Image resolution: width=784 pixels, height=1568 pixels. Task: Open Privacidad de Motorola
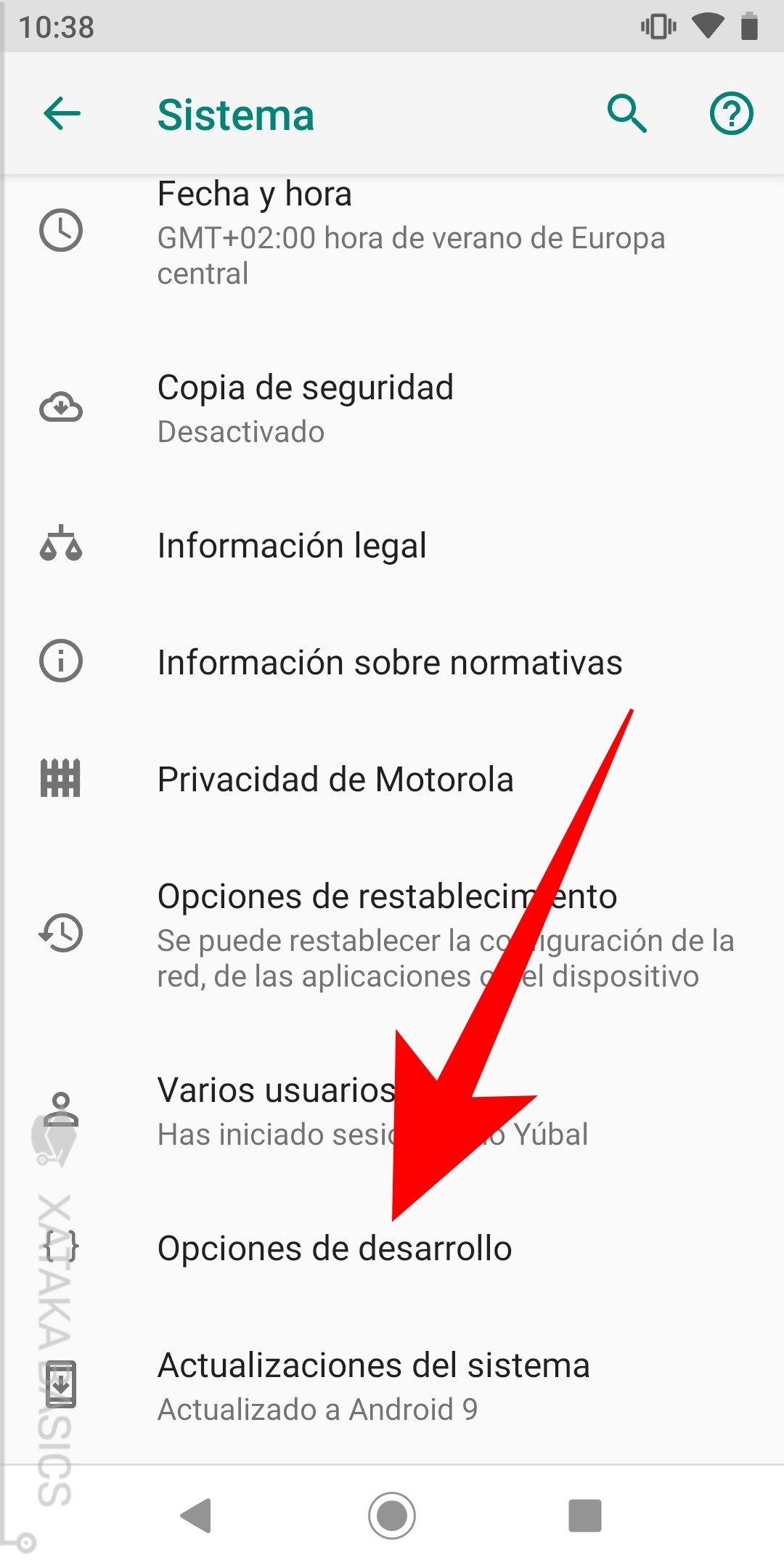pyautogui.click(x=392, y=780)
